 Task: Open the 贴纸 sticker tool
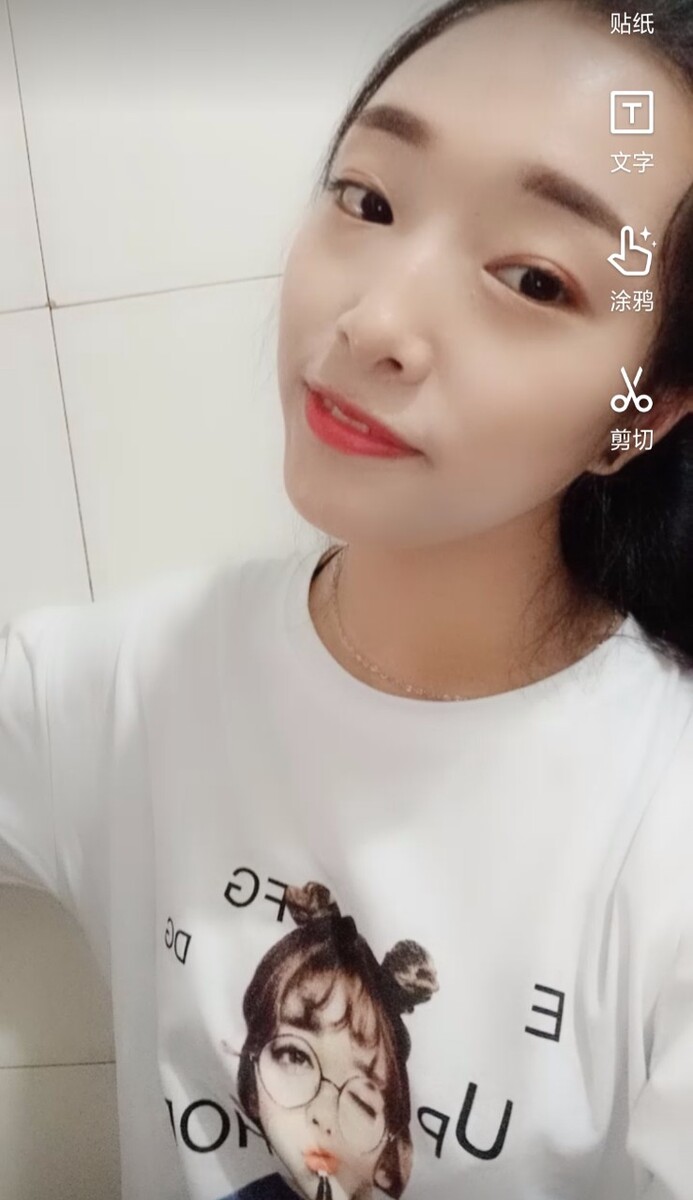point(632,20)
